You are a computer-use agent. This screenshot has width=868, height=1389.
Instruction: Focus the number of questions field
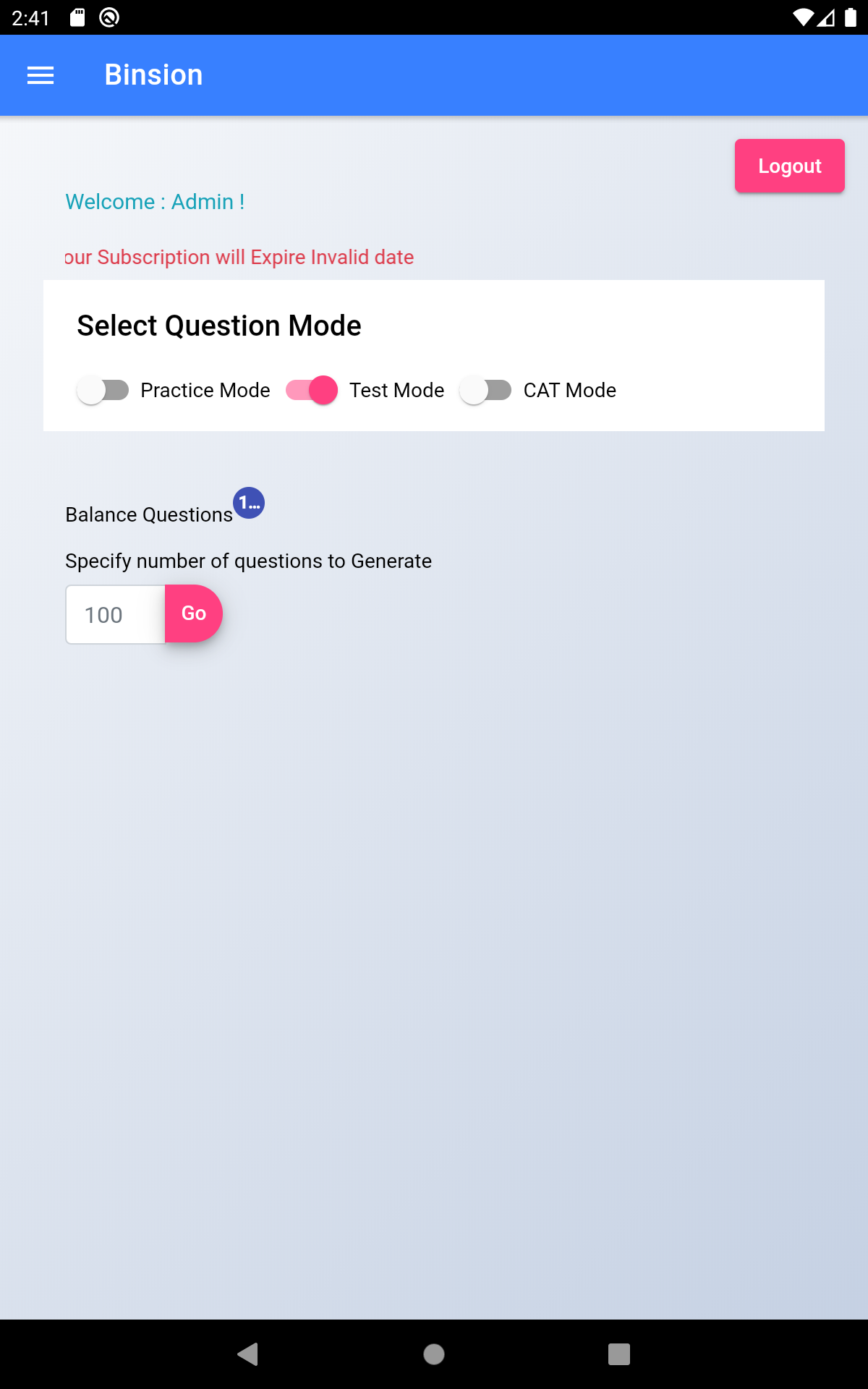(116, 614)
